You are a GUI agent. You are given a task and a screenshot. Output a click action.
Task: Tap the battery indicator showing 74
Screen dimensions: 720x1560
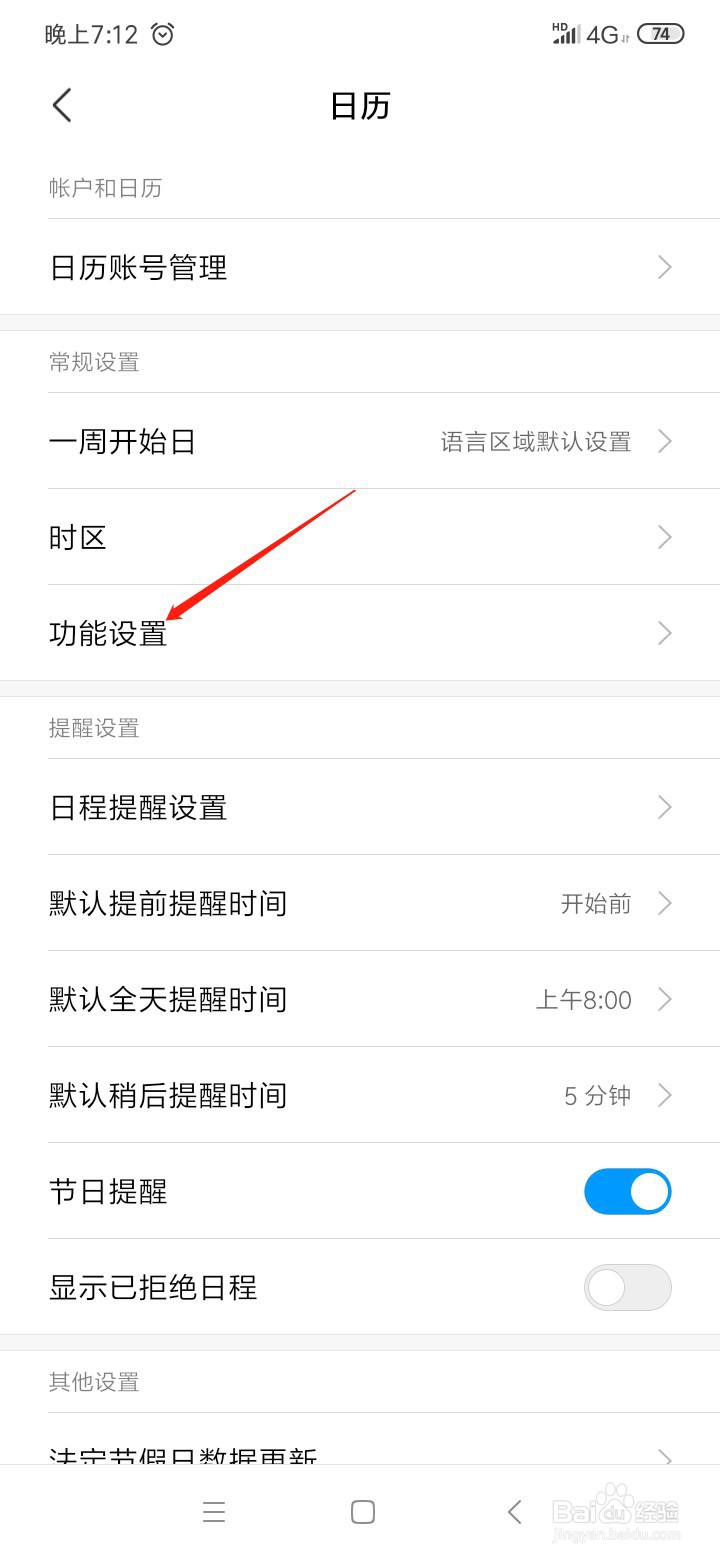(660, 34)
